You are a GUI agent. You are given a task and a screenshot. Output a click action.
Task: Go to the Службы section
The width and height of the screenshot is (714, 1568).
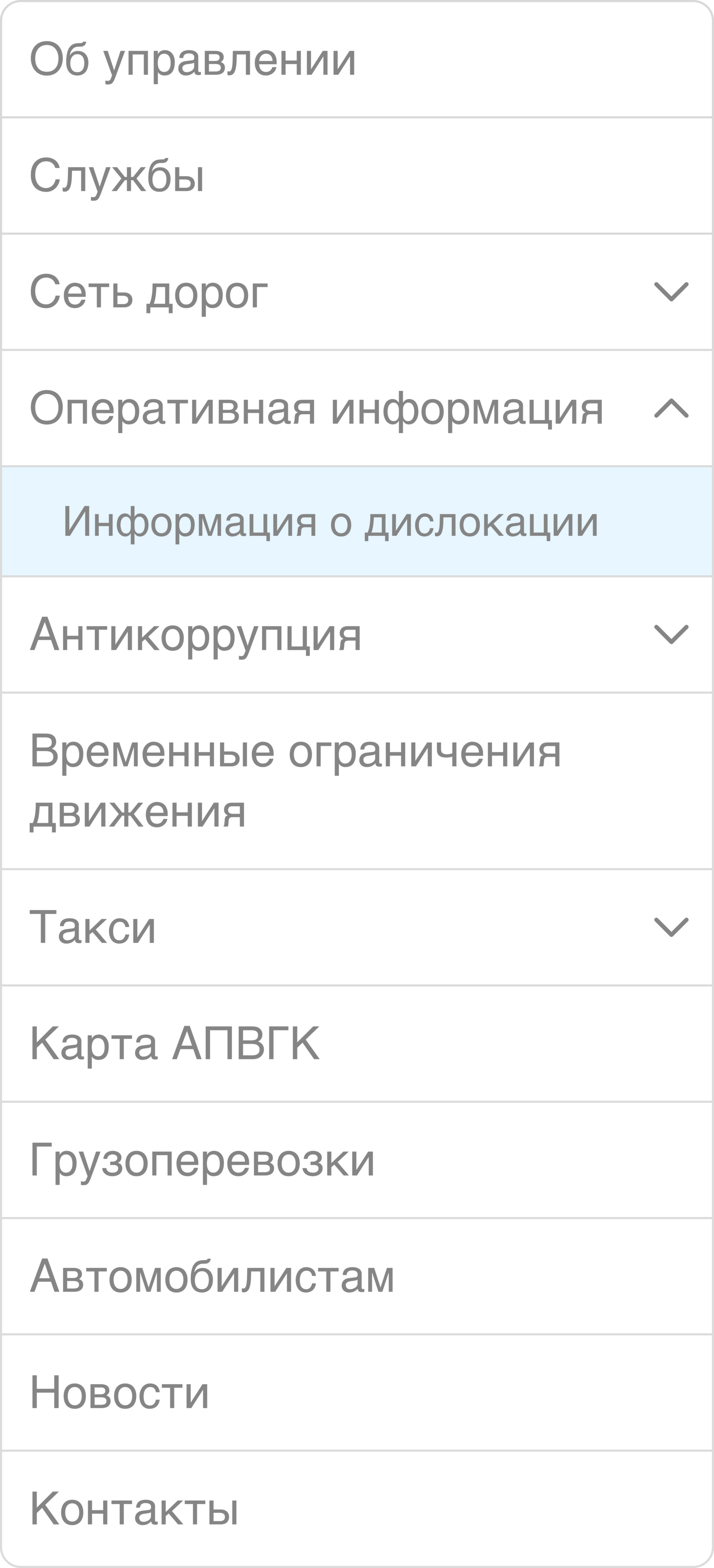117,176
